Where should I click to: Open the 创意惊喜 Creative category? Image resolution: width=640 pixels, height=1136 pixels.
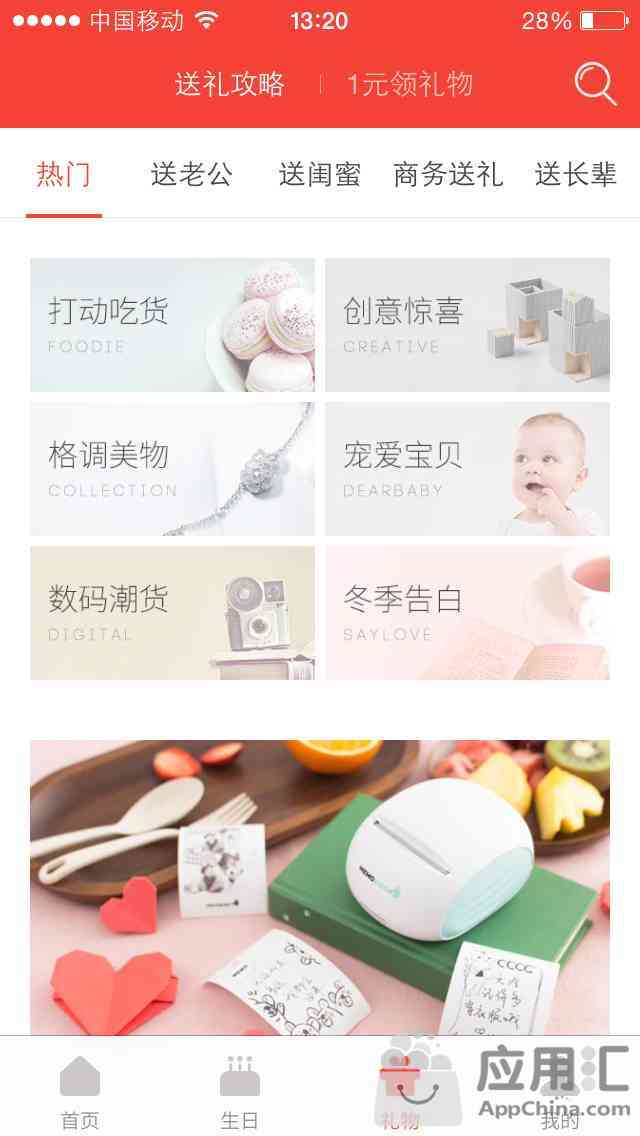point(467,325)
